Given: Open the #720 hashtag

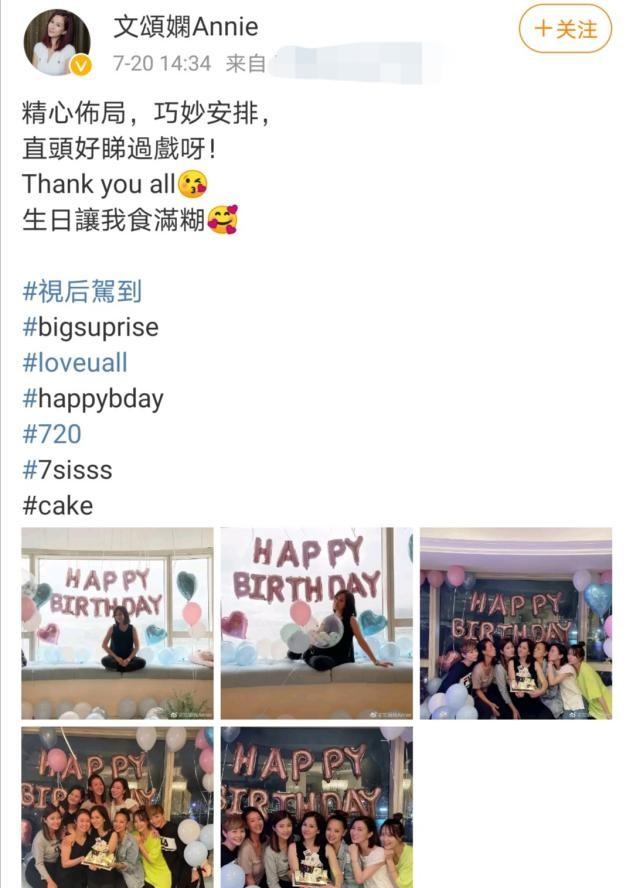Looking at the screenshot, I should coord(52,434).
